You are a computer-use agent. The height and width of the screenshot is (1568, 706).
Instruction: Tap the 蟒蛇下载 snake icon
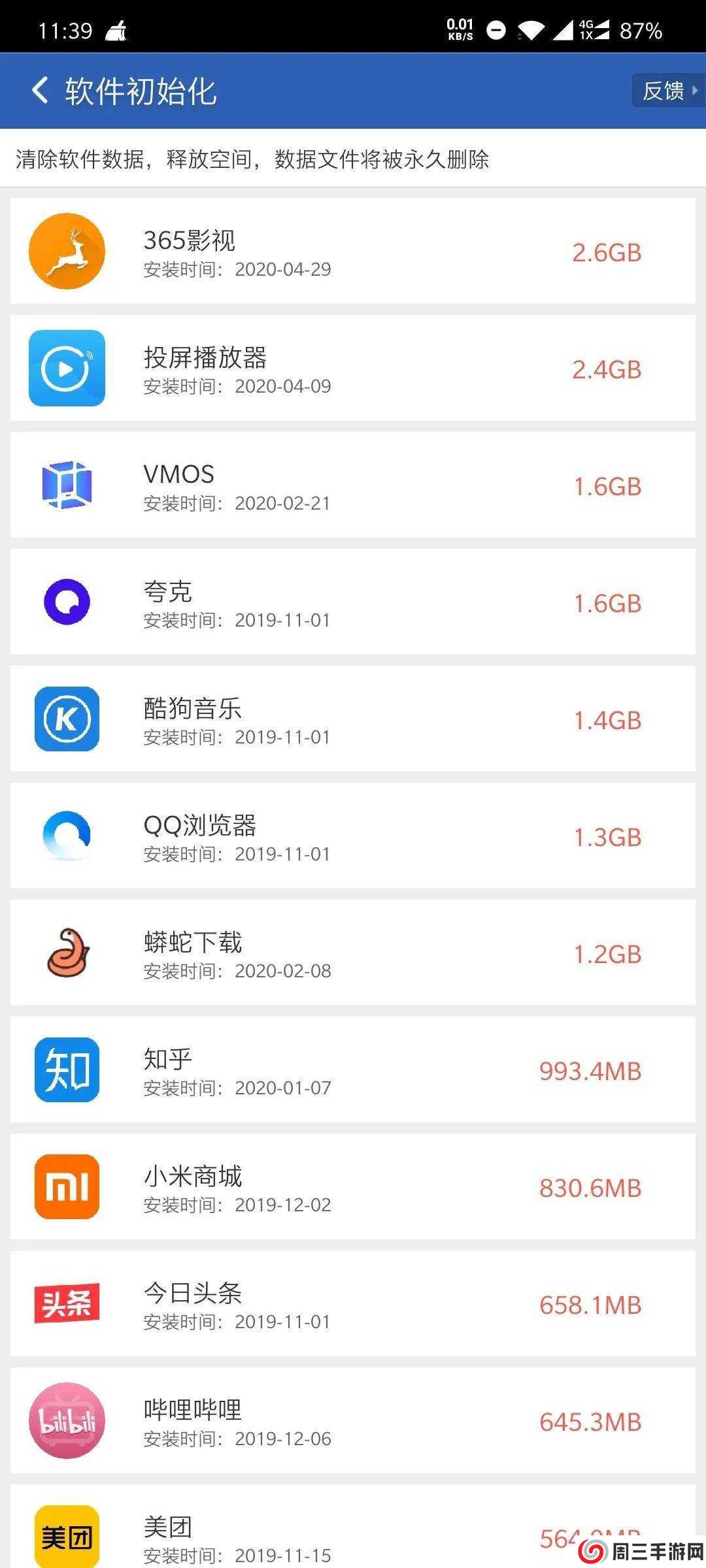67,952
